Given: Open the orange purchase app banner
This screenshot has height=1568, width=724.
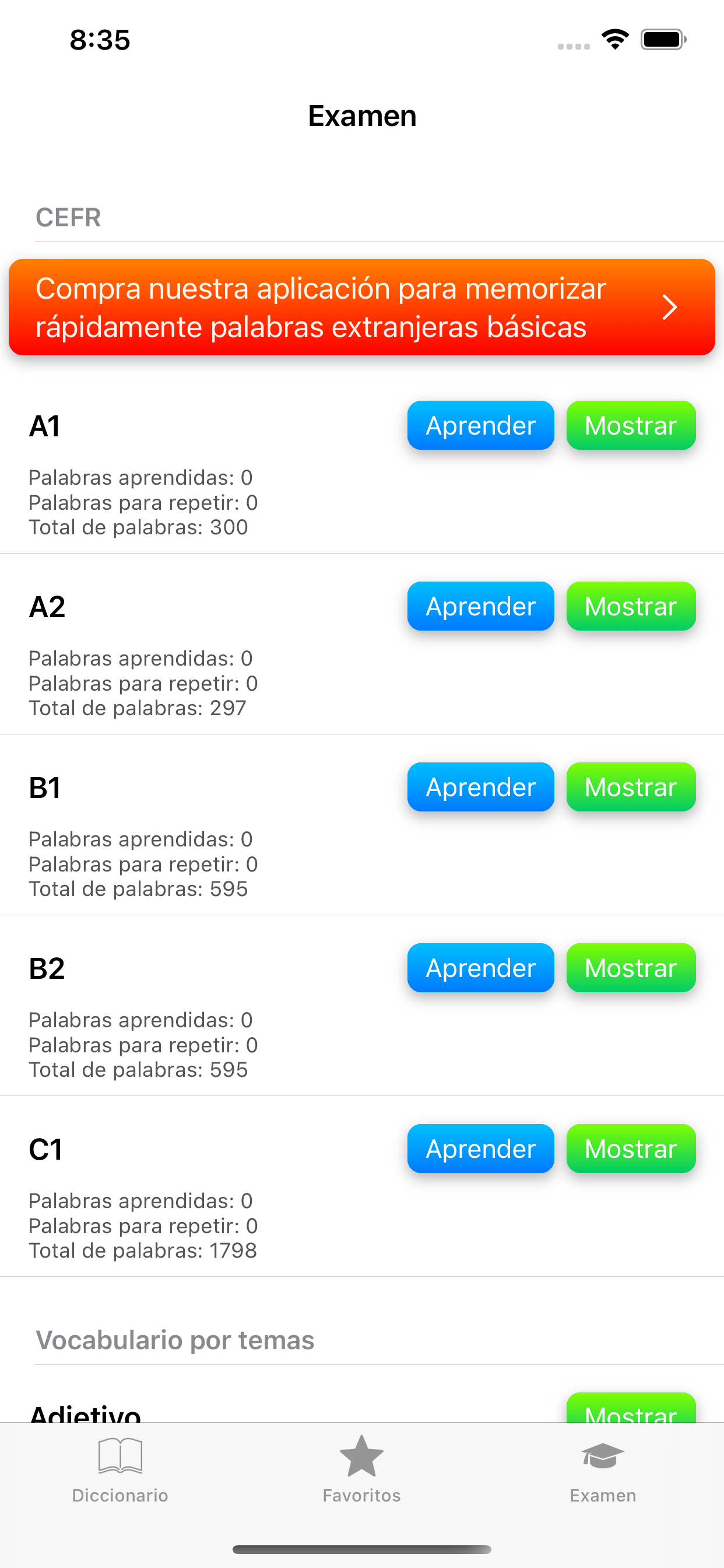Looking at the screenshot, I should tap(361, 307).
